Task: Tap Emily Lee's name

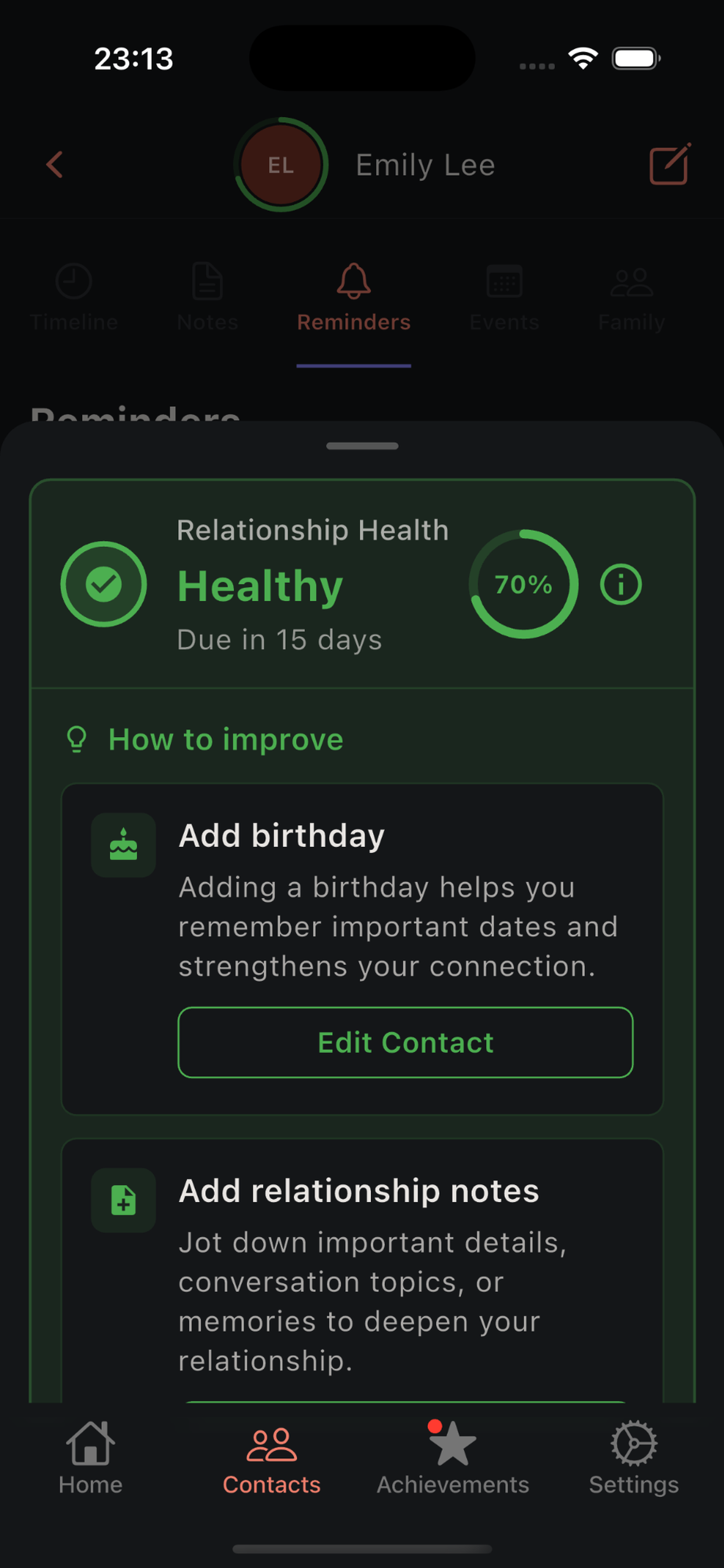Action: pos(425,164)
